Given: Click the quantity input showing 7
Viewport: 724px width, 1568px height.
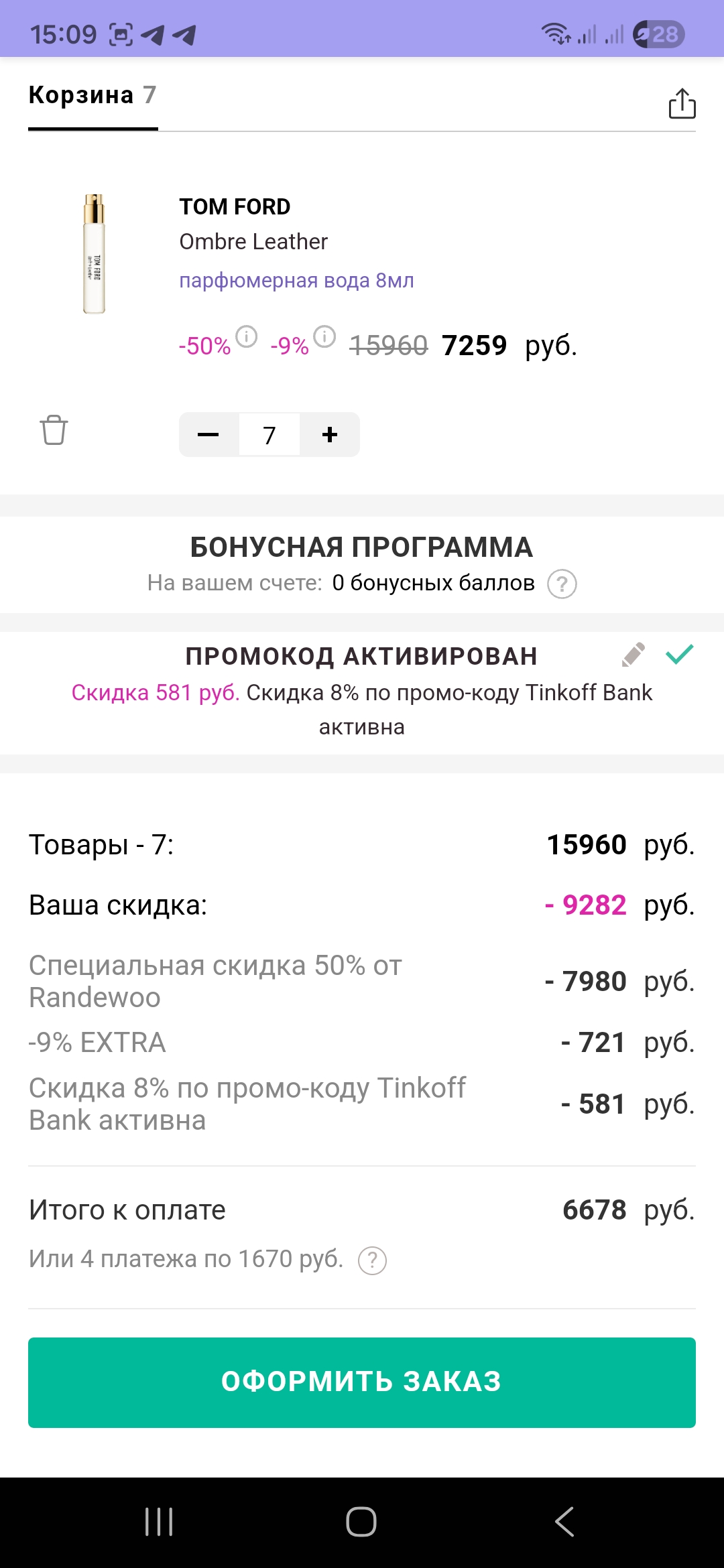Looking at the screenshot, I should 269,434.
